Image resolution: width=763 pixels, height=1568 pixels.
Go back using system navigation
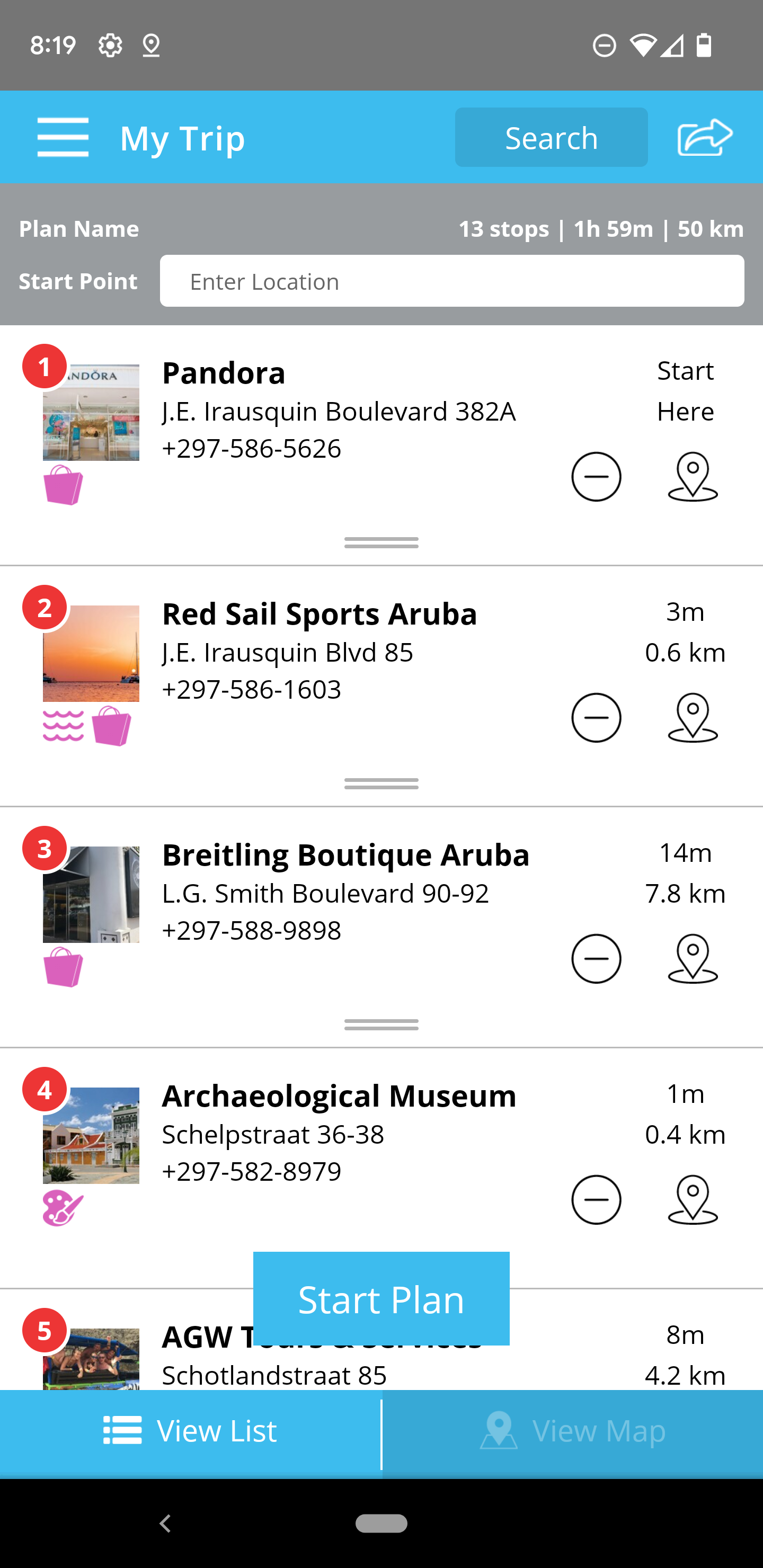165,1523
